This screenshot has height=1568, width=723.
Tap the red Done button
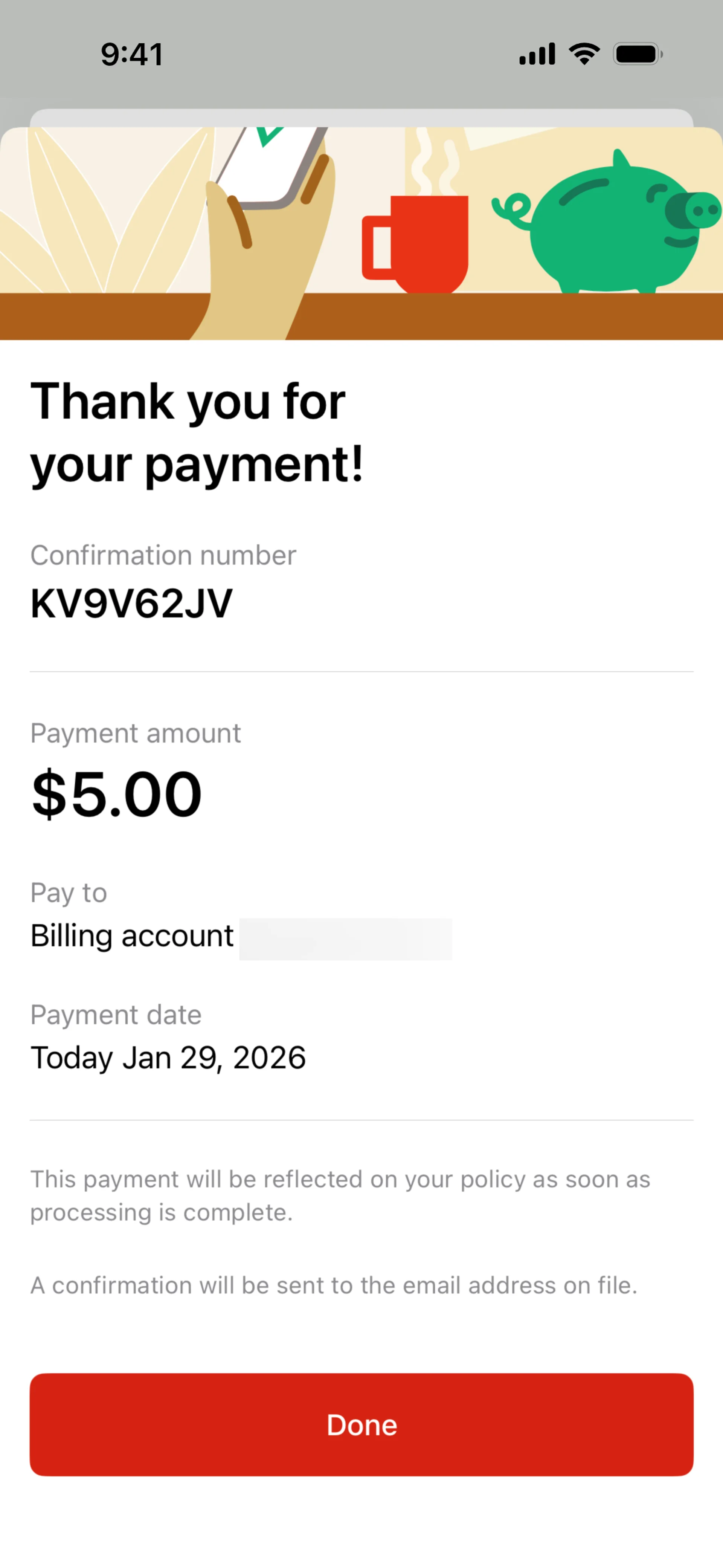click(x=361, y=1424)
